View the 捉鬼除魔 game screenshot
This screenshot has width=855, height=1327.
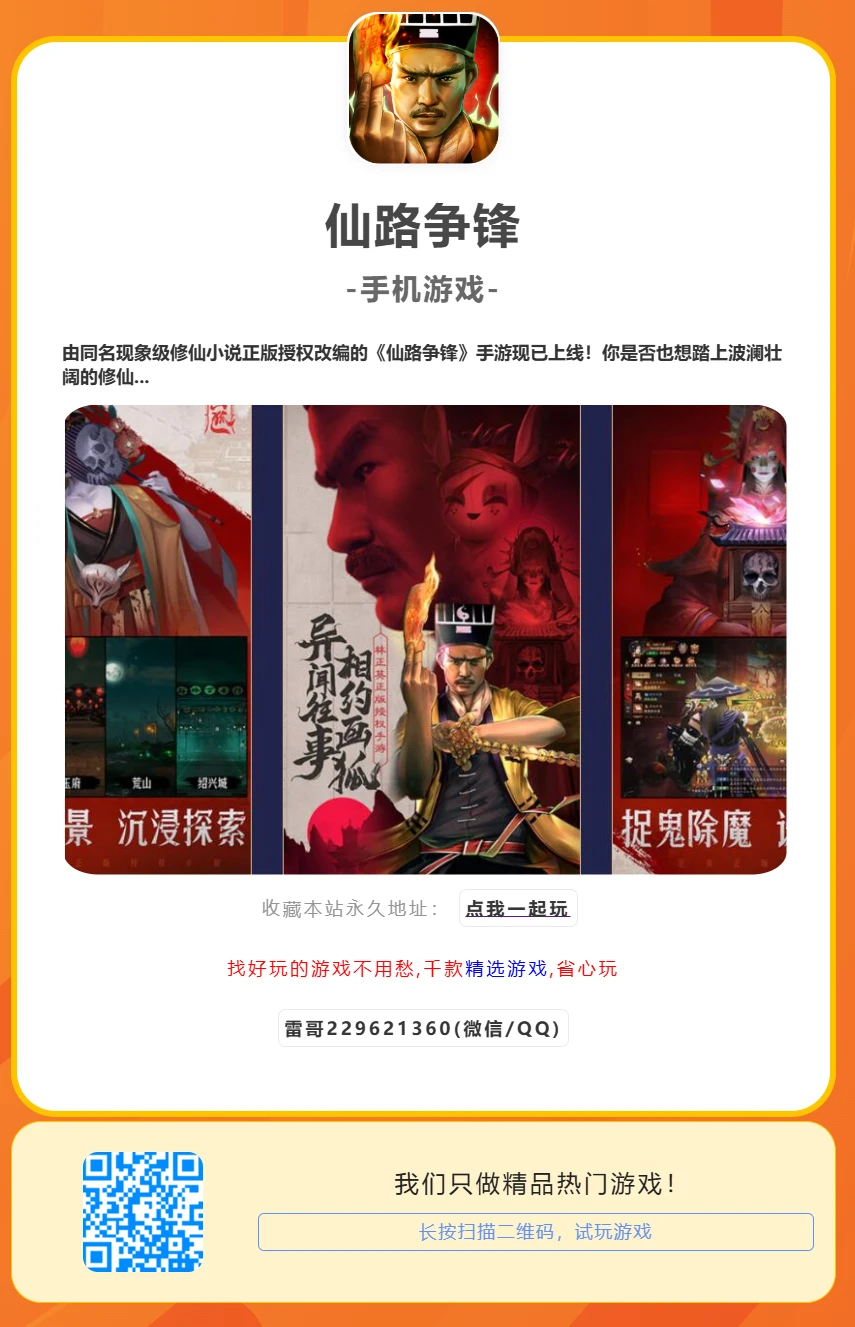click(699, 640)
